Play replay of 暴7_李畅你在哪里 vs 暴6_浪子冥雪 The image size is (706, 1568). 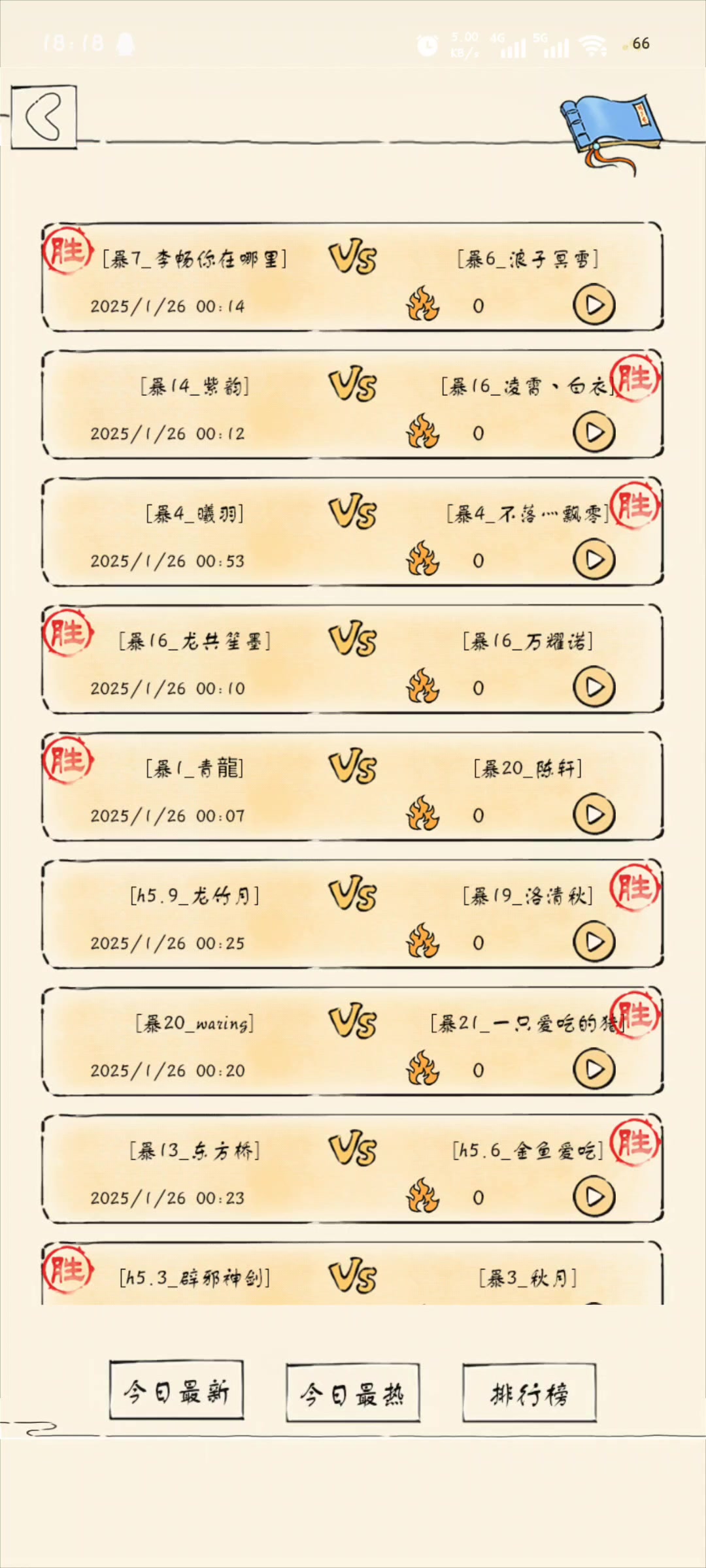pos(594,305)
